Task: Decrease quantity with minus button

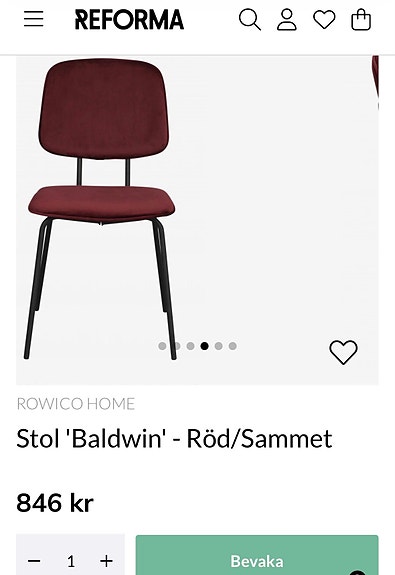Action: click(x=34, y=561)
